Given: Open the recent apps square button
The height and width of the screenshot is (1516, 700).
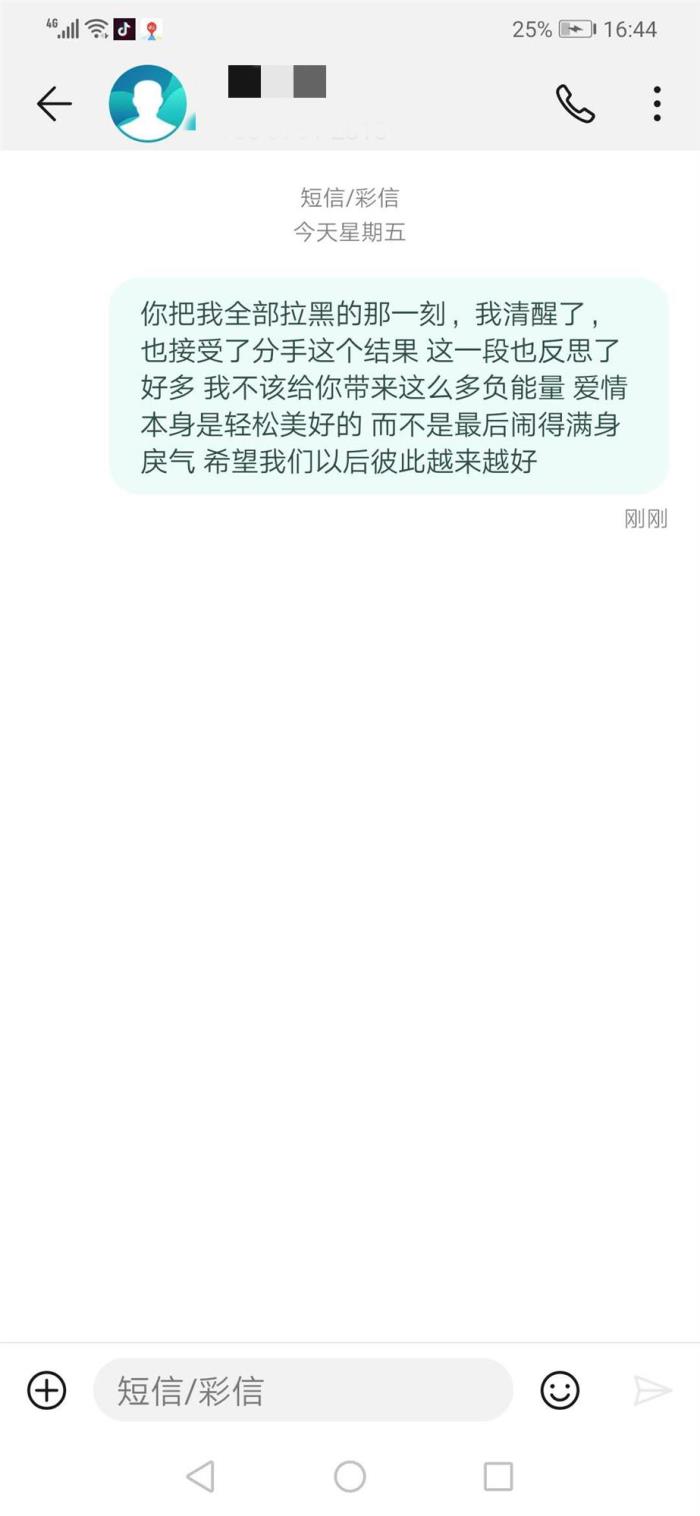Looking at the screenshot, I should 498,1476.
